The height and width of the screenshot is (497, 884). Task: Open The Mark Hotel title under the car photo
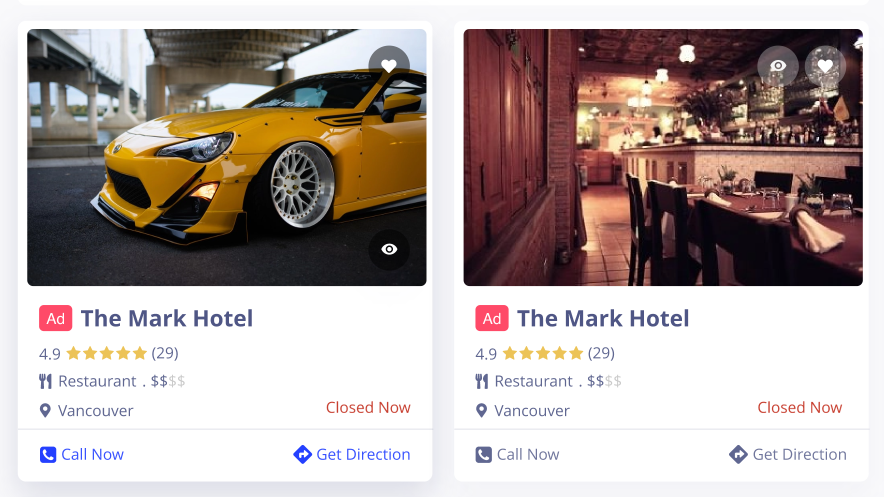[x=166, y=318]
